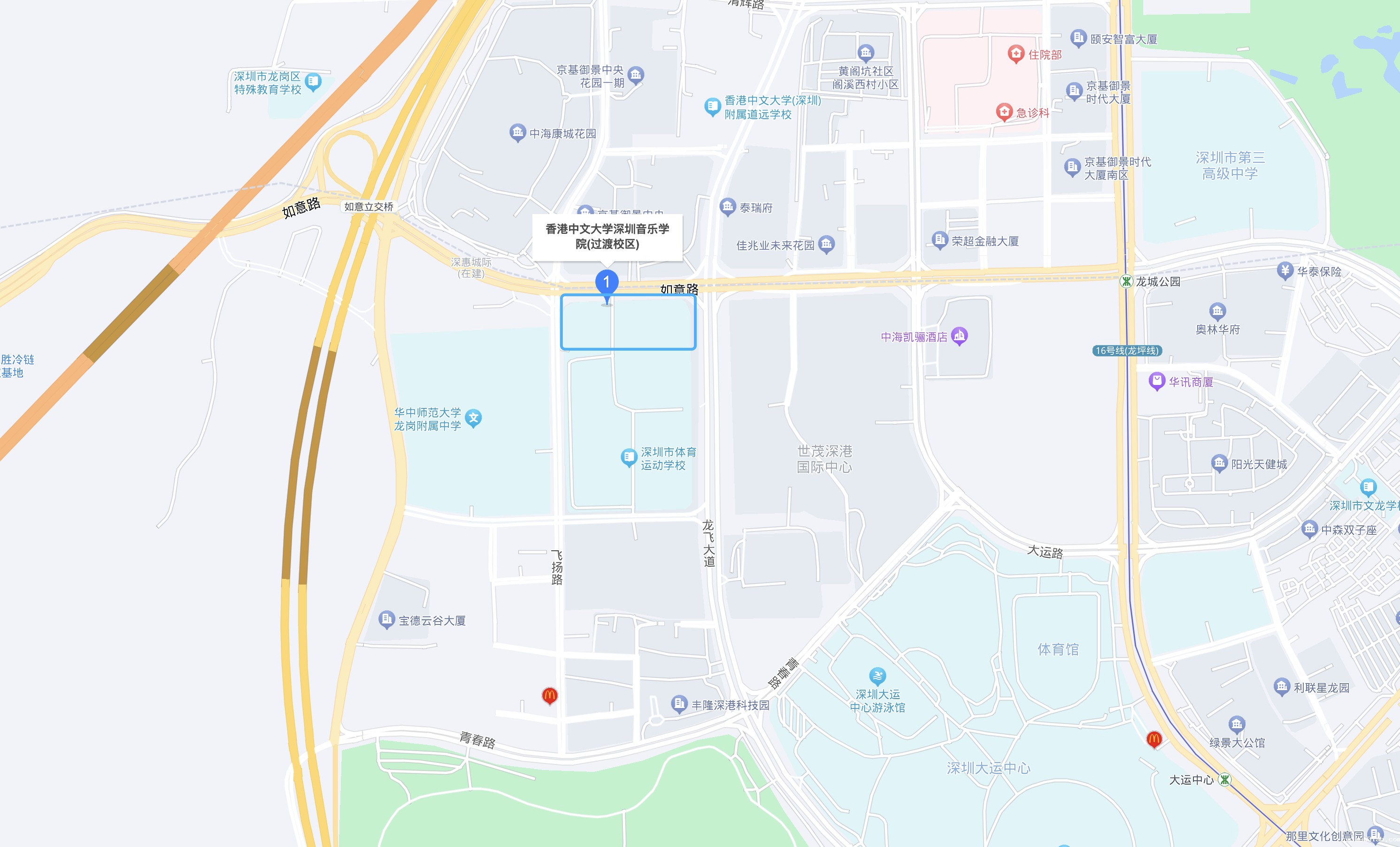
Task: Tap the 深圳大运中心游泳馆 swimming marker
Action: [x=877, y=676]
